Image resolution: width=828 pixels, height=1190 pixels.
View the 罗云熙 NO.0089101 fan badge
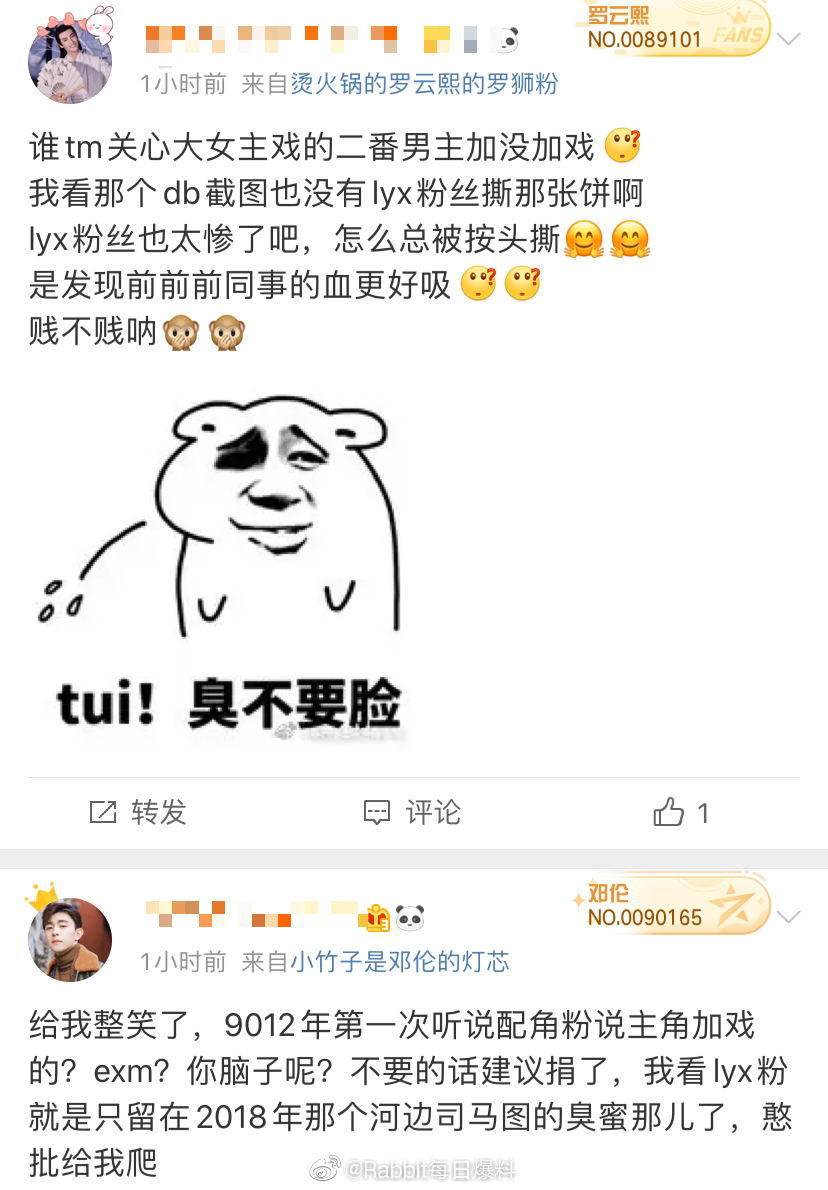[674, 28]
